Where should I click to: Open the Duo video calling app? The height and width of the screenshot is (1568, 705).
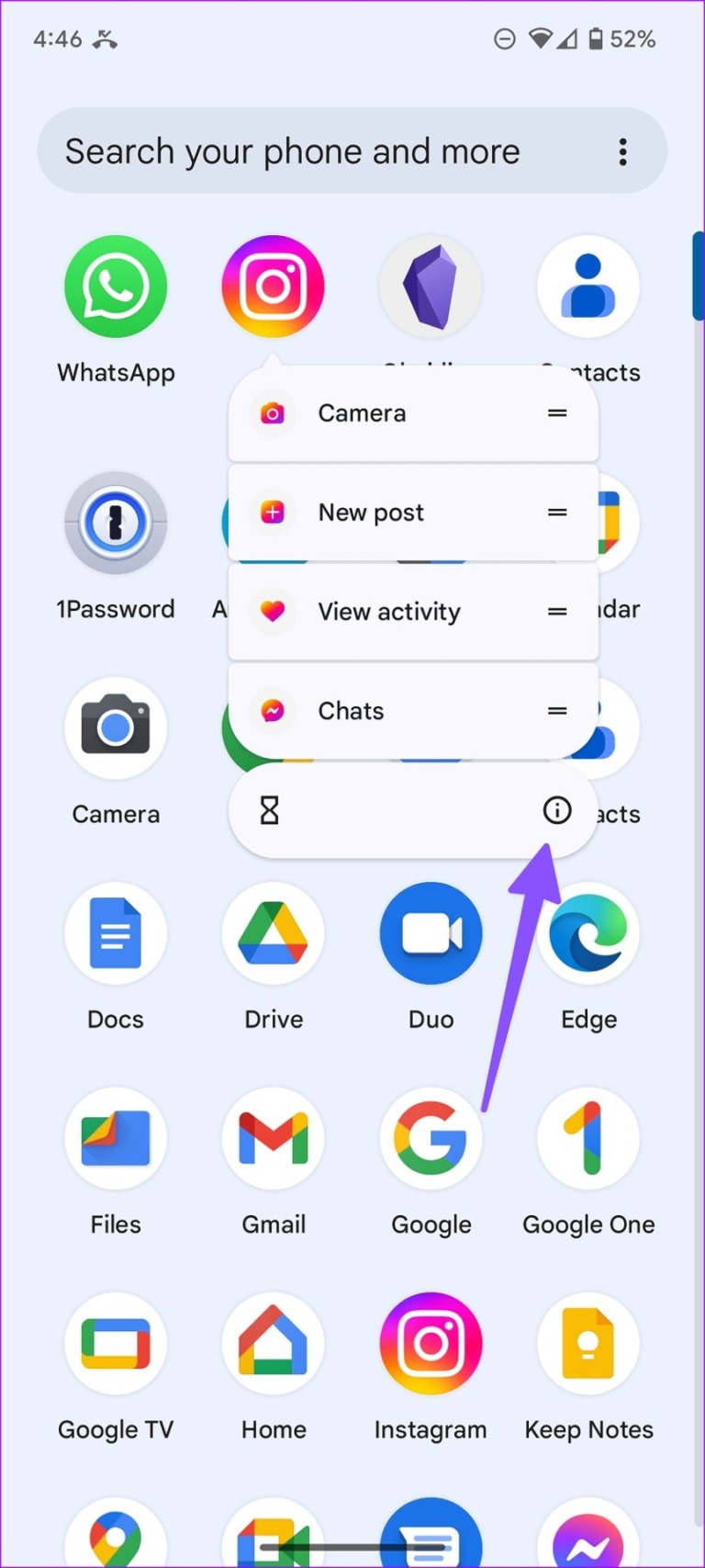click(431, 933)
